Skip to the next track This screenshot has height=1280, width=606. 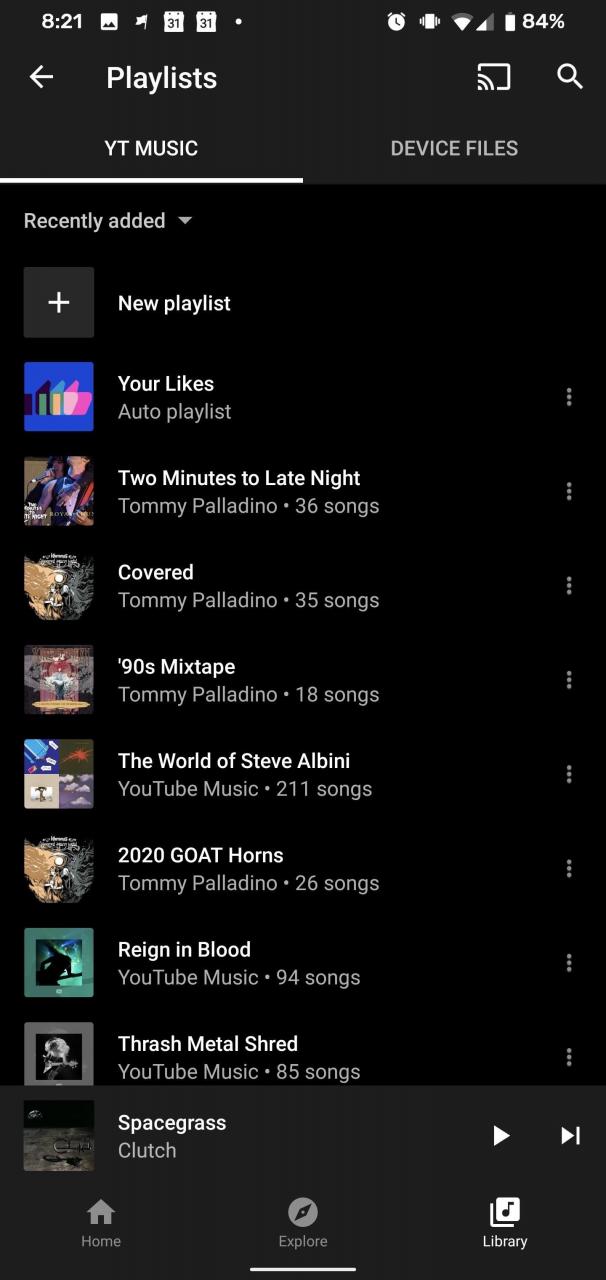(570, 1135)
